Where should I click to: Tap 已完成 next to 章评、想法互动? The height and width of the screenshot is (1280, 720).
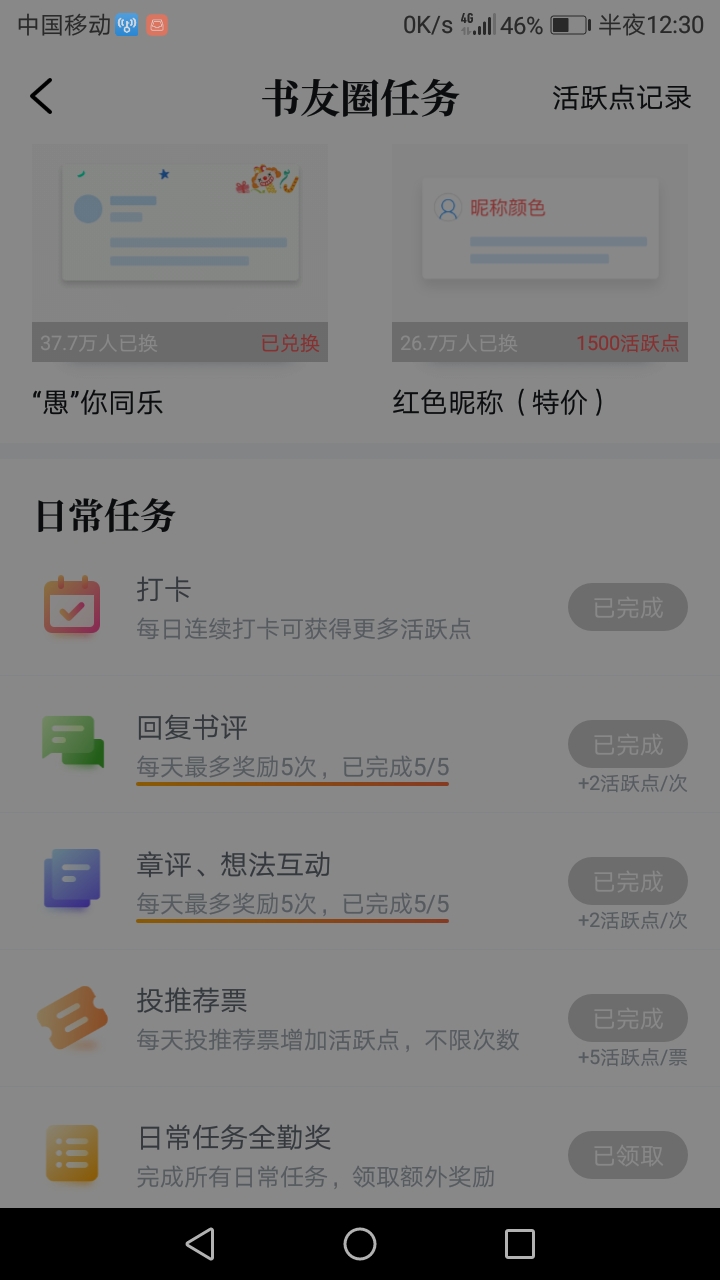628,881
